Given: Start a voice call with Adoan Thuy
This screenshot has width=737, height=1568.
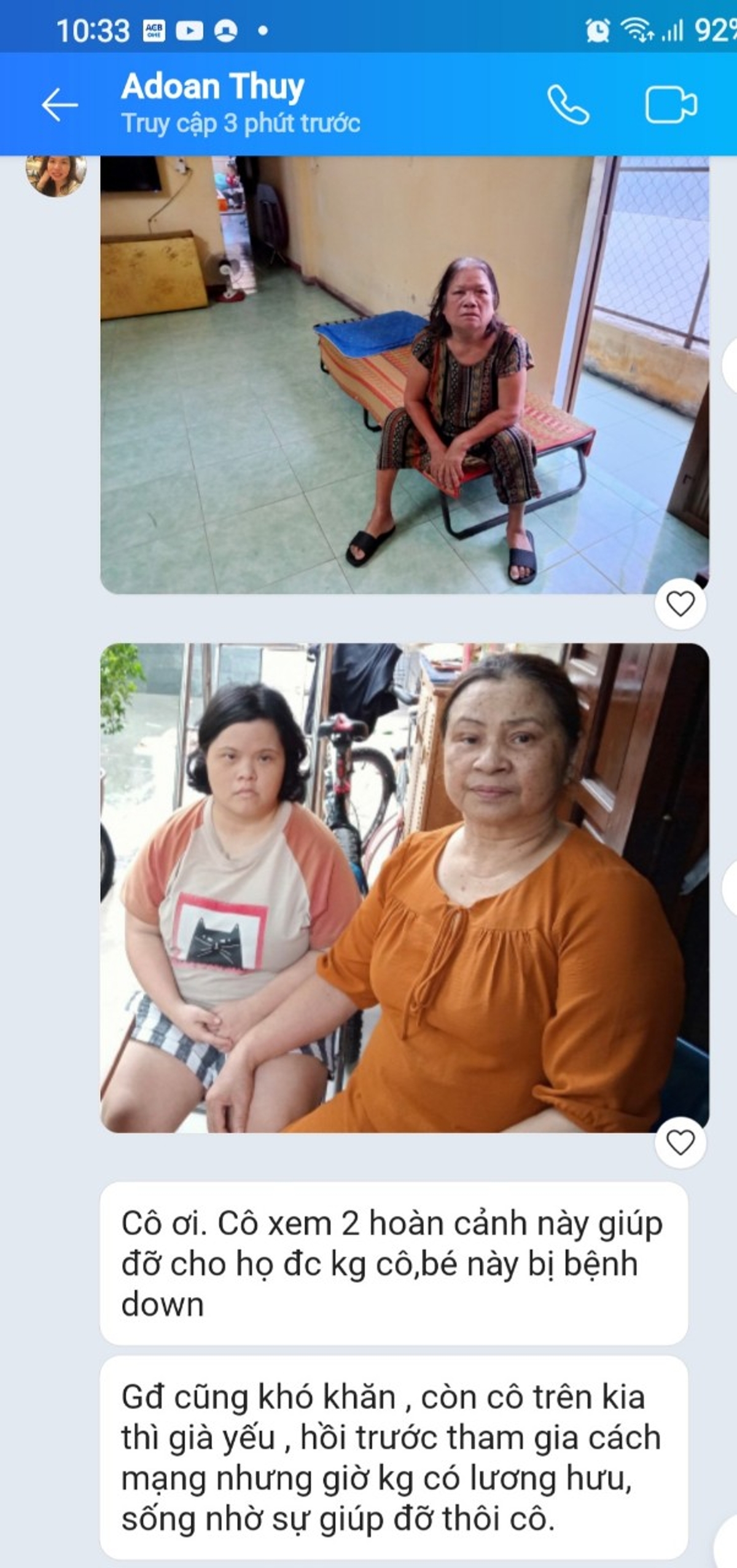Looking at the screenshot, I should click(568, 104).
